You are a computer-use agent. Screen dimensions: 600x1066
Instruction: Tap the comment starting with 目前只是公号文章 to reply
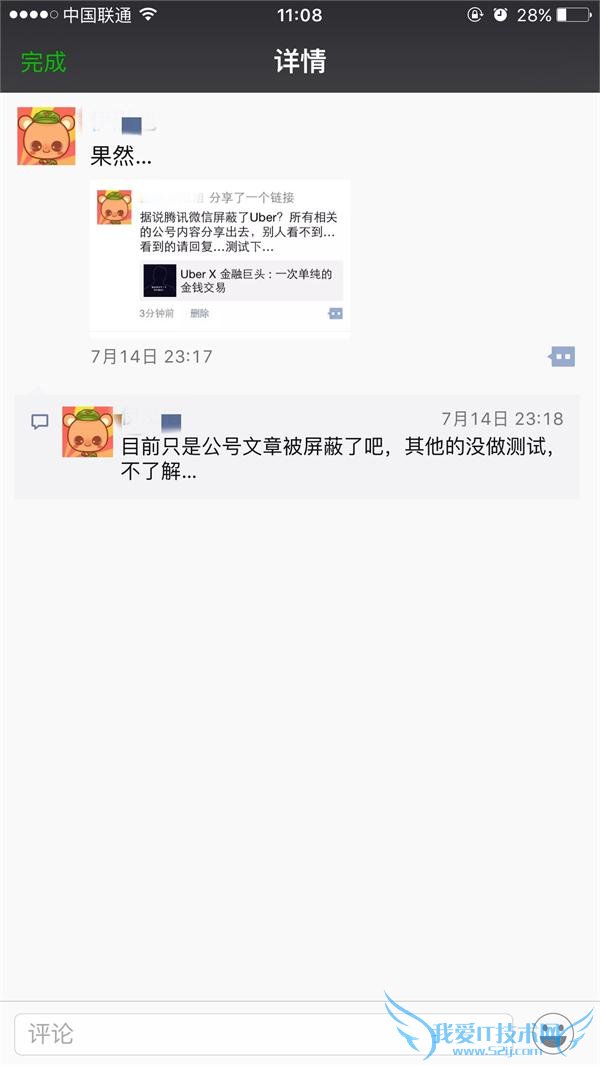pyautogui.click(x=335, y=459)
